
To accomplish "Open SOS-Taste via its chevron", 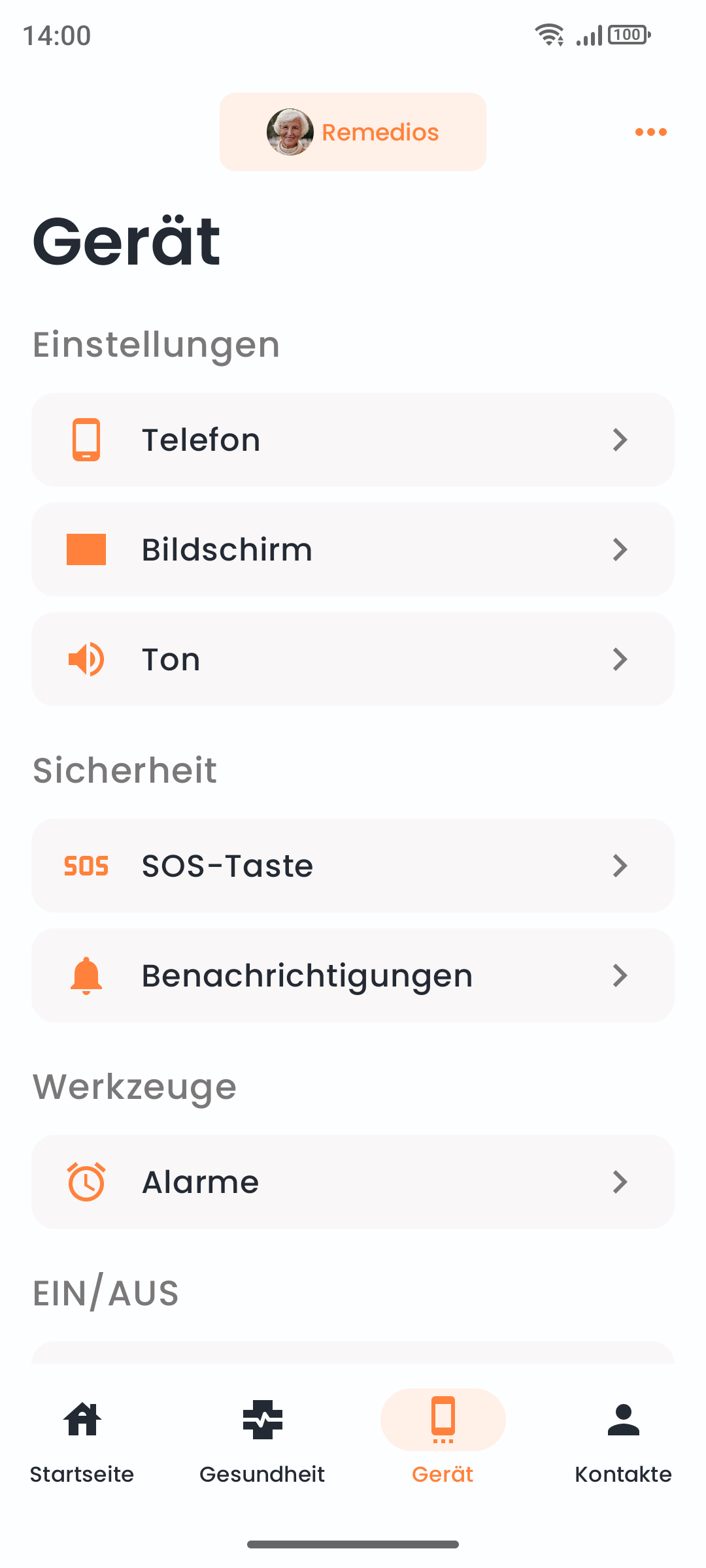I will click(x=620, y=866).
